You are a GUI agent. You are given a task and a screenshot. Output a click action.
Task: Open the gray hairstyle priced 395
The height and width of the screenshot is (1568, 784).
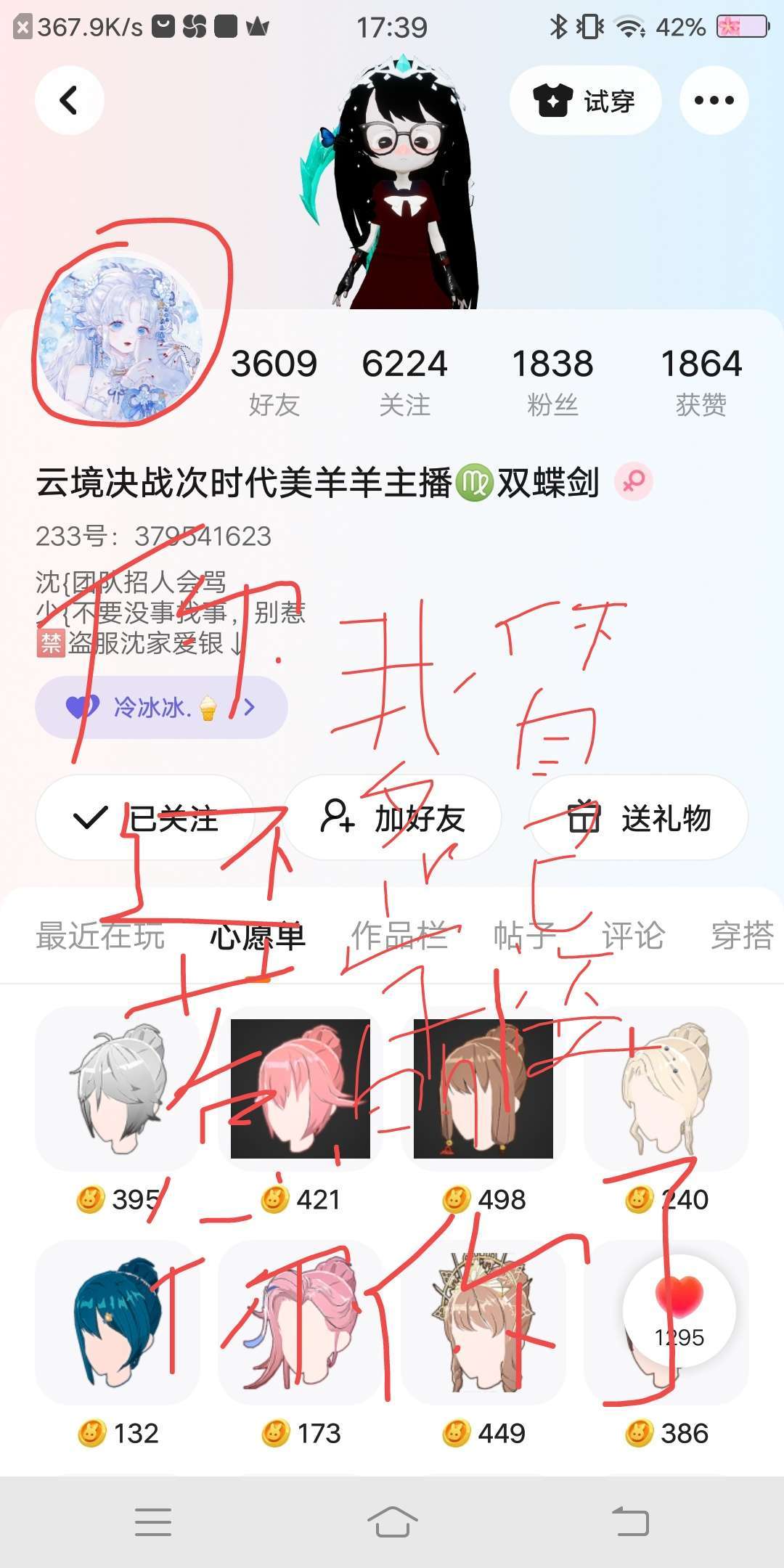click(x=118, y=1089)
